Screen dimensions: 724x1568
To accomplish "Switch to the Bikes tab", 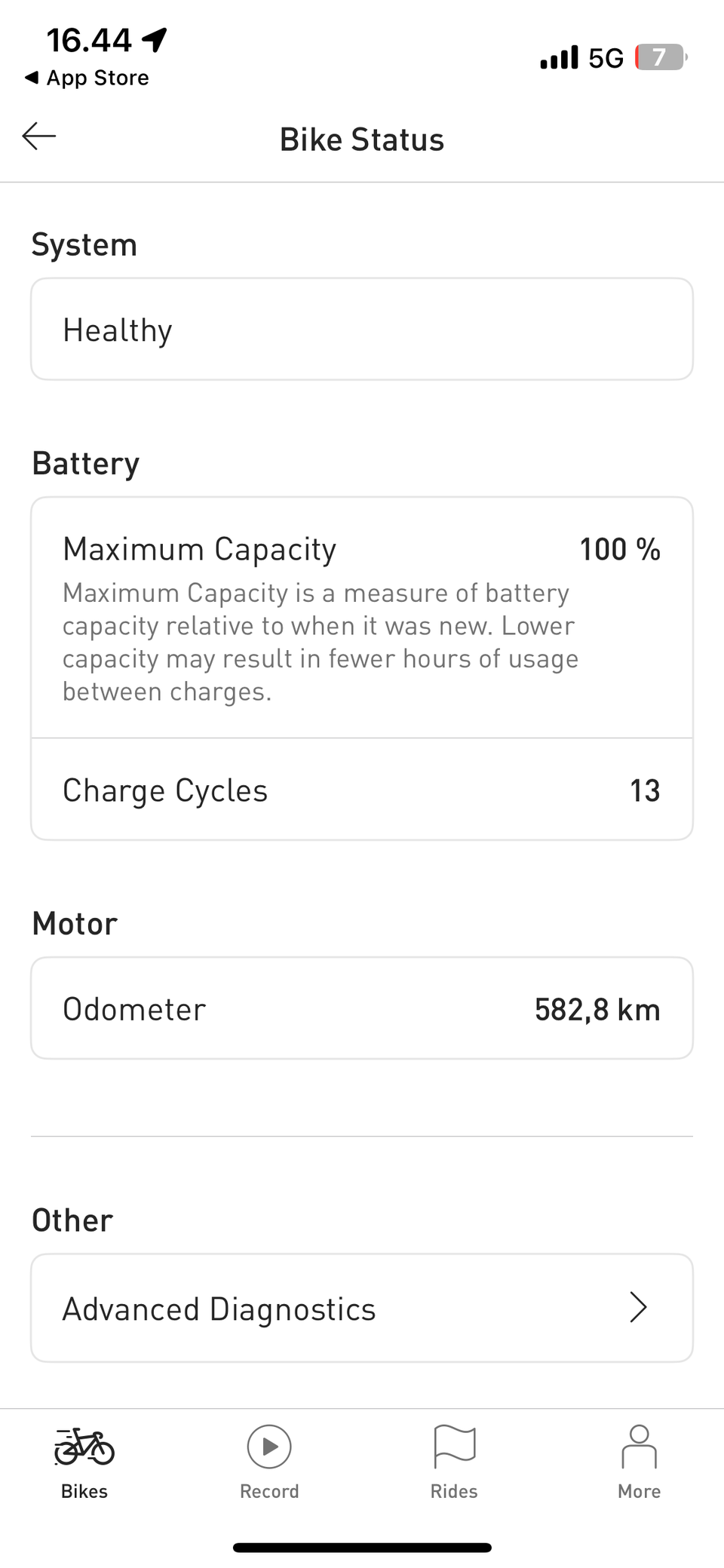I will pyautogui.click(x=84, y=1462).
